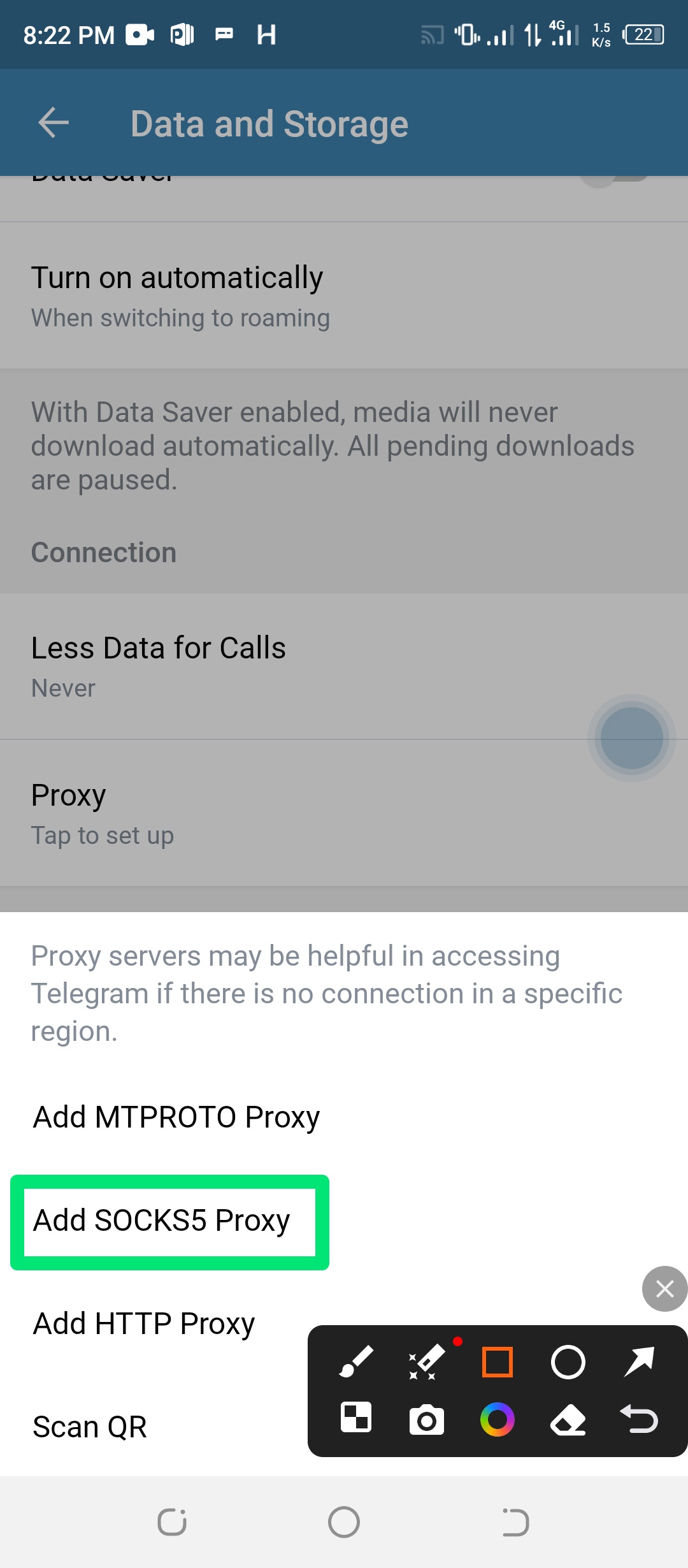688x1568 pixels.
Task: Open Scan QR option
Action: (90, 1427)
